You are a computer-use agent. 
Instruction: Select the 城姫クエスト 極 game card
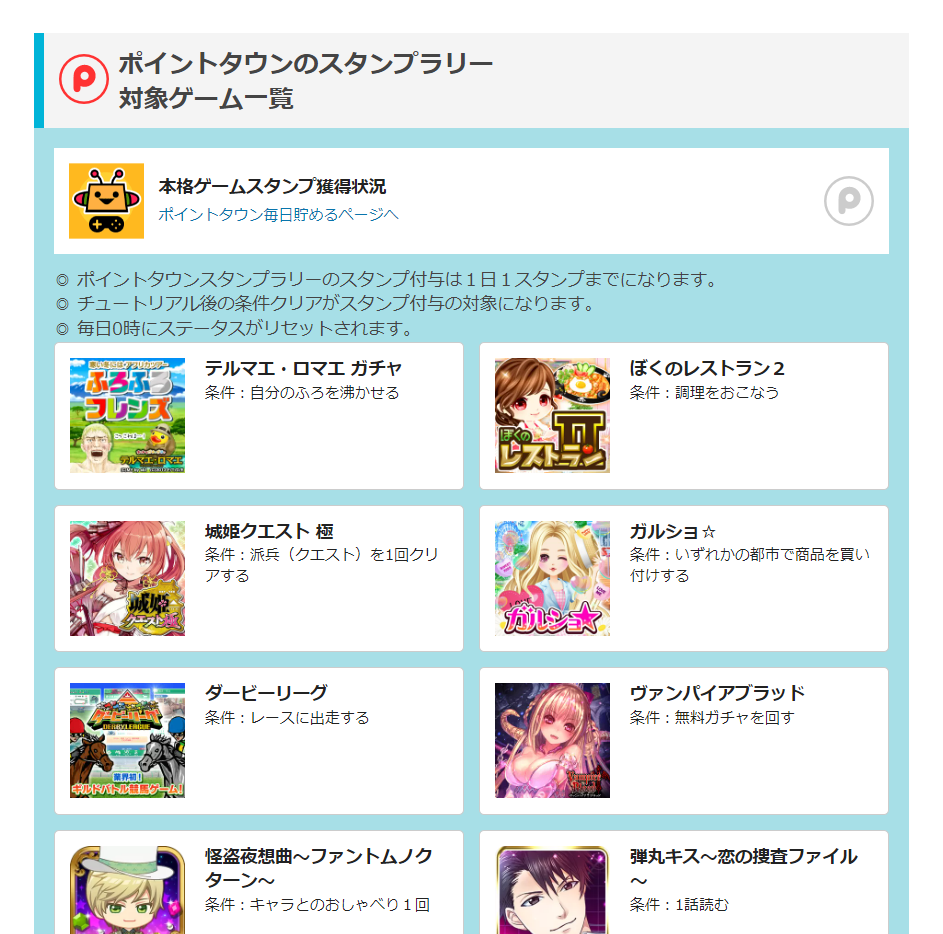pyautogui.click(x=259, y=578)
